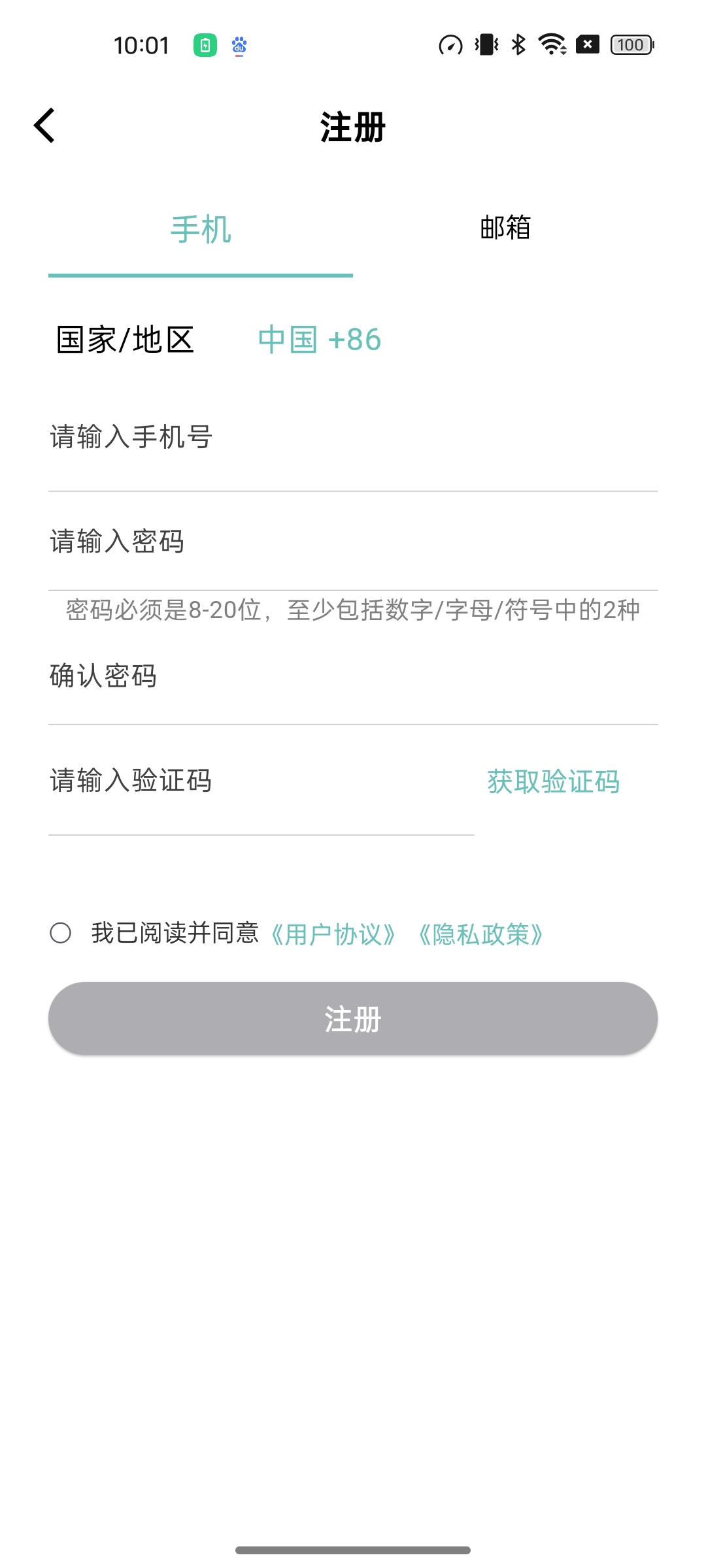Viewport: 706px width, 1568px height.
Task: Select the 确认密码 confirm password field
Action: point(353,676)
